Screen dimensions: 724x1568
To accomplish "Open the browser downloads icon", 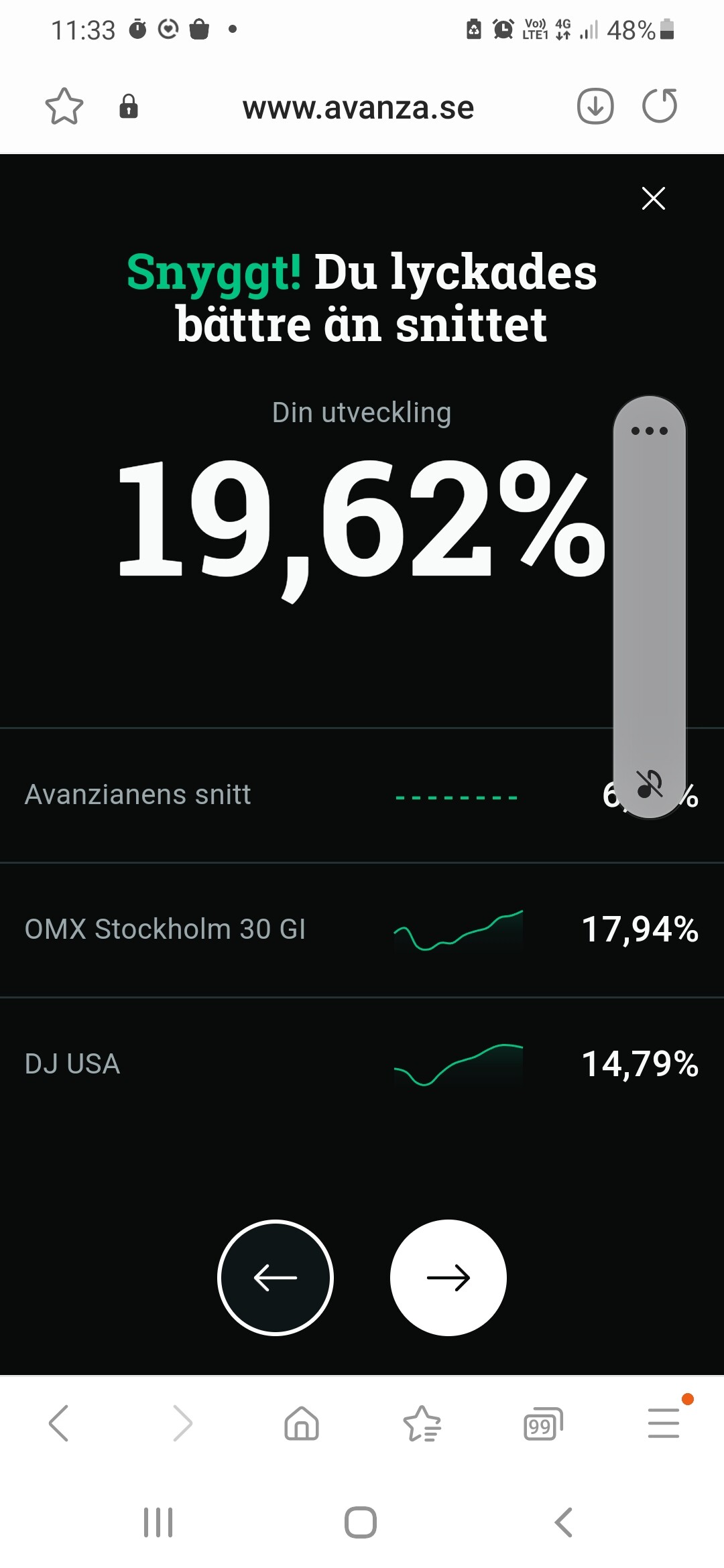I will point(595,107).
